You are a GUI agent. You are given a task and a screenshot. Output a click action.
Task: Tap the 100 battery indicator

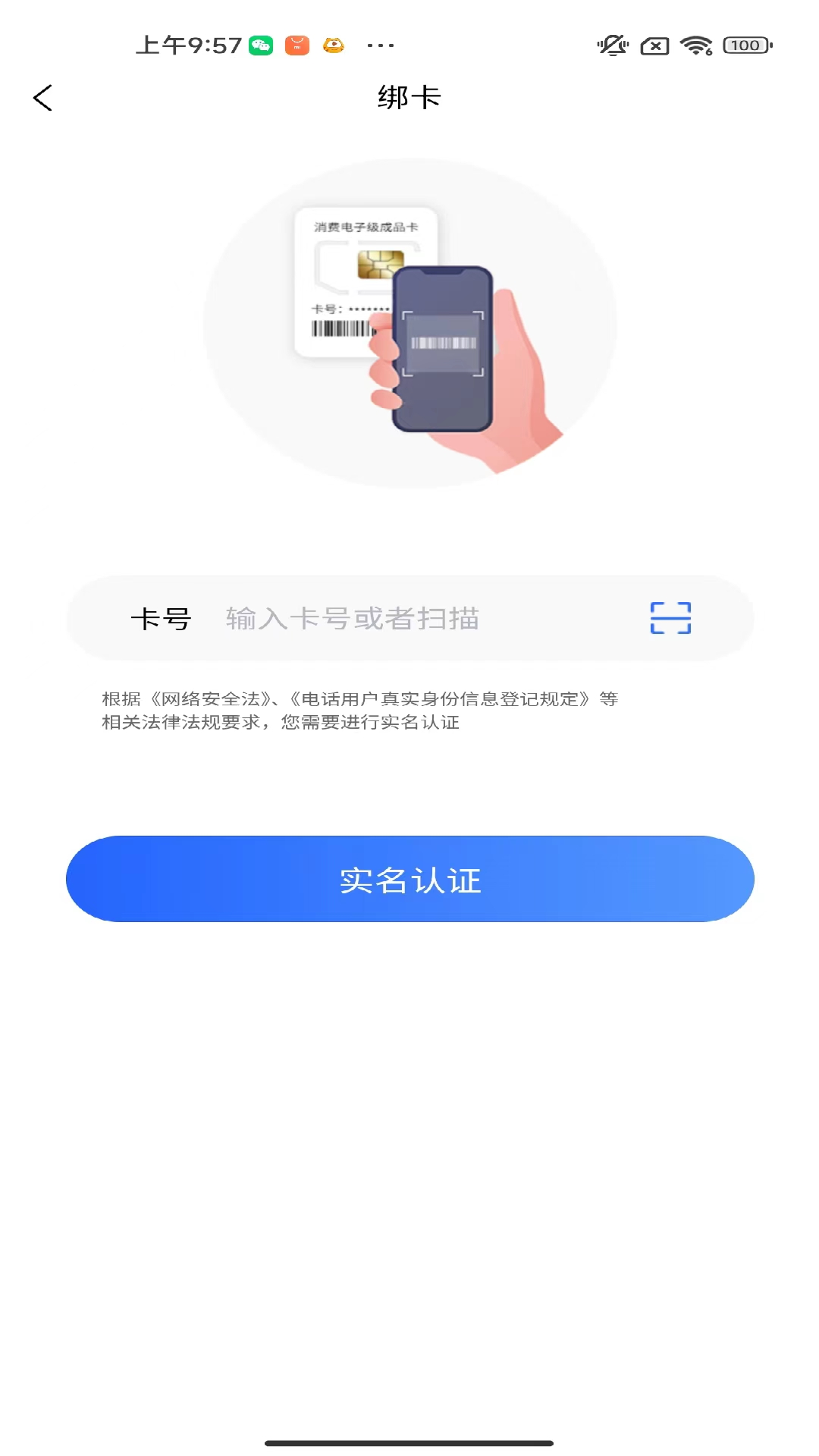pyautogui.click(x=745, y=45)
